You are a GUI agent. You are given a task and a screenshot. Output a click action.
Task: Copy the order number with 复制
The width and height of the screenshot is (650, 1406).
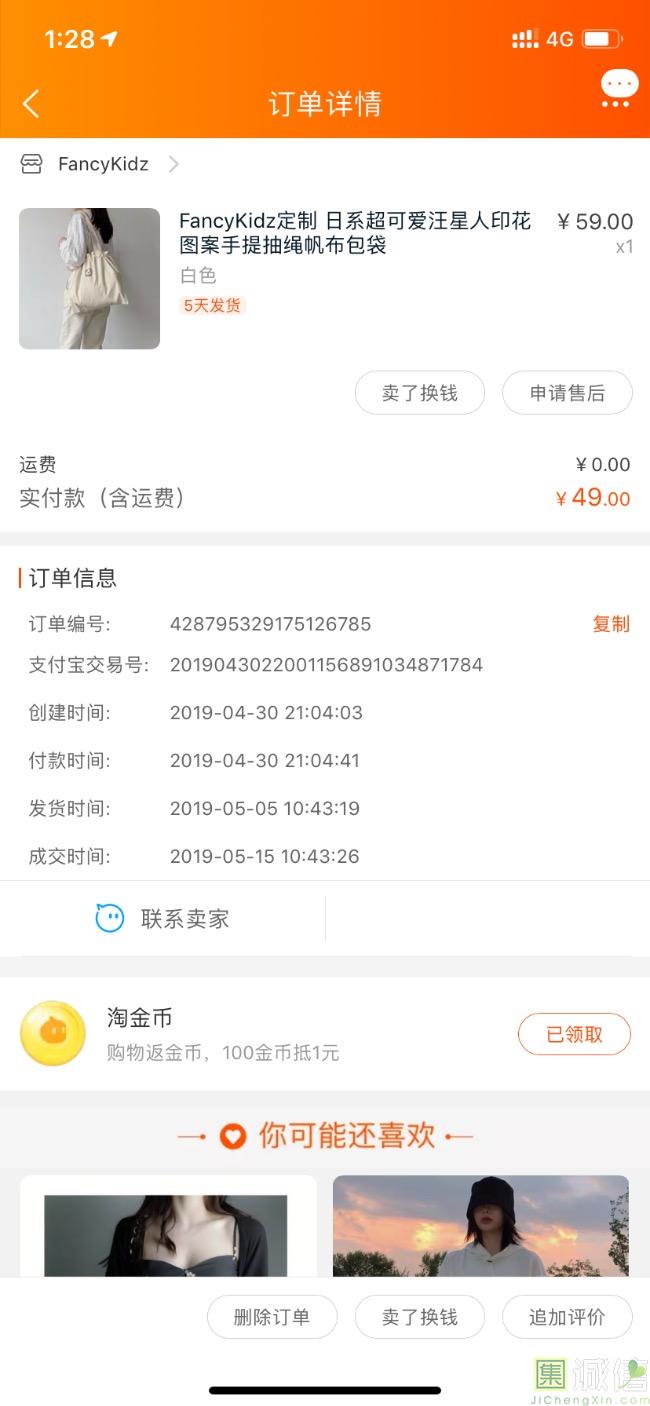(611, 624)
